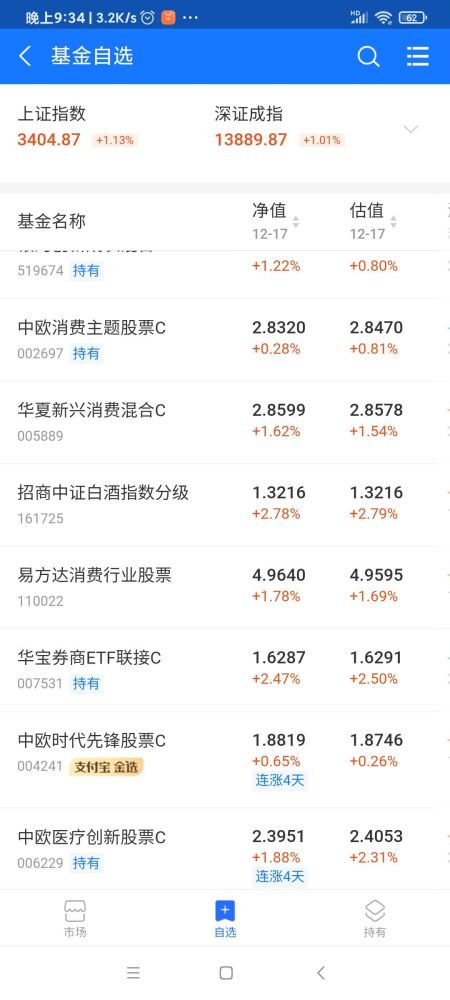Go back from 基金自选 page
This screenshot has width=450, height=1000.
coord(25,56)
